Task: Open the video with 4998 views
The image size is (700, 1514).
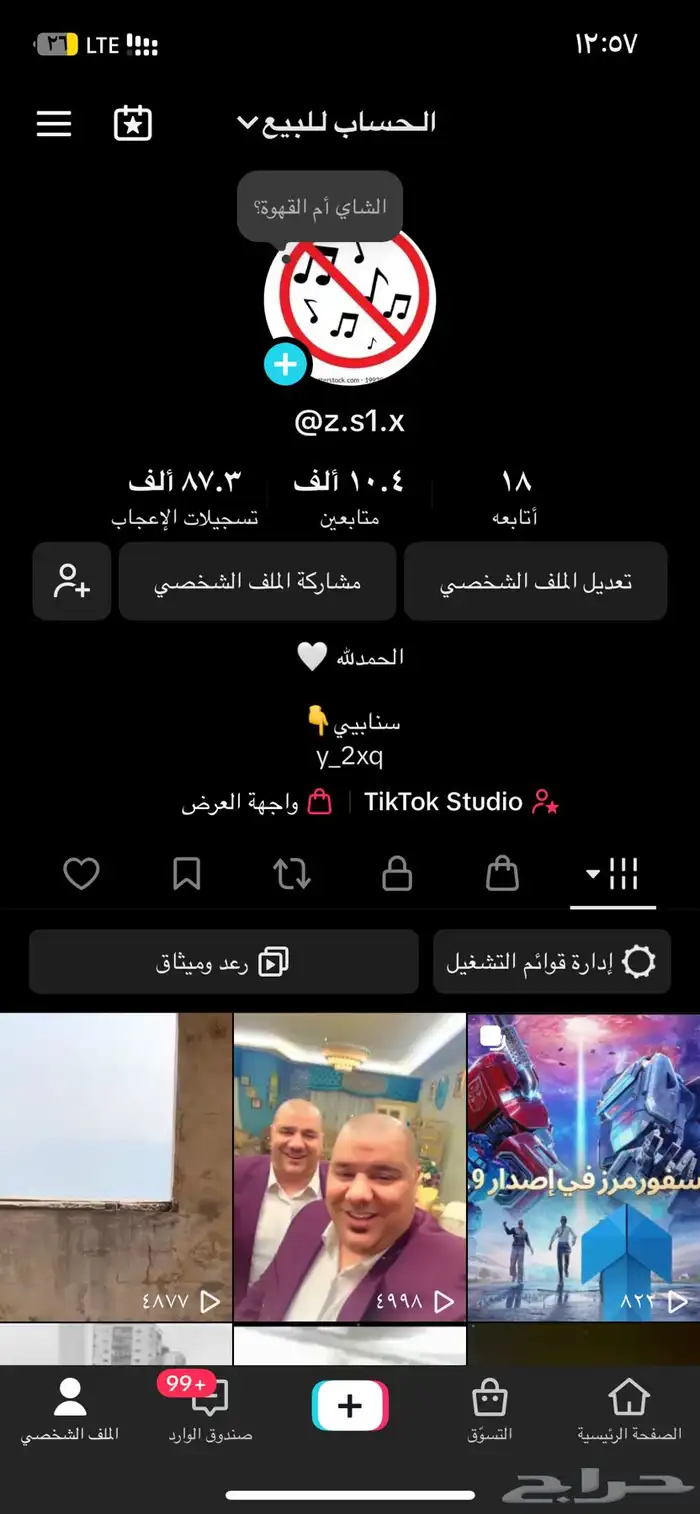Action: pyautogui.click(x=349, y=1166)
